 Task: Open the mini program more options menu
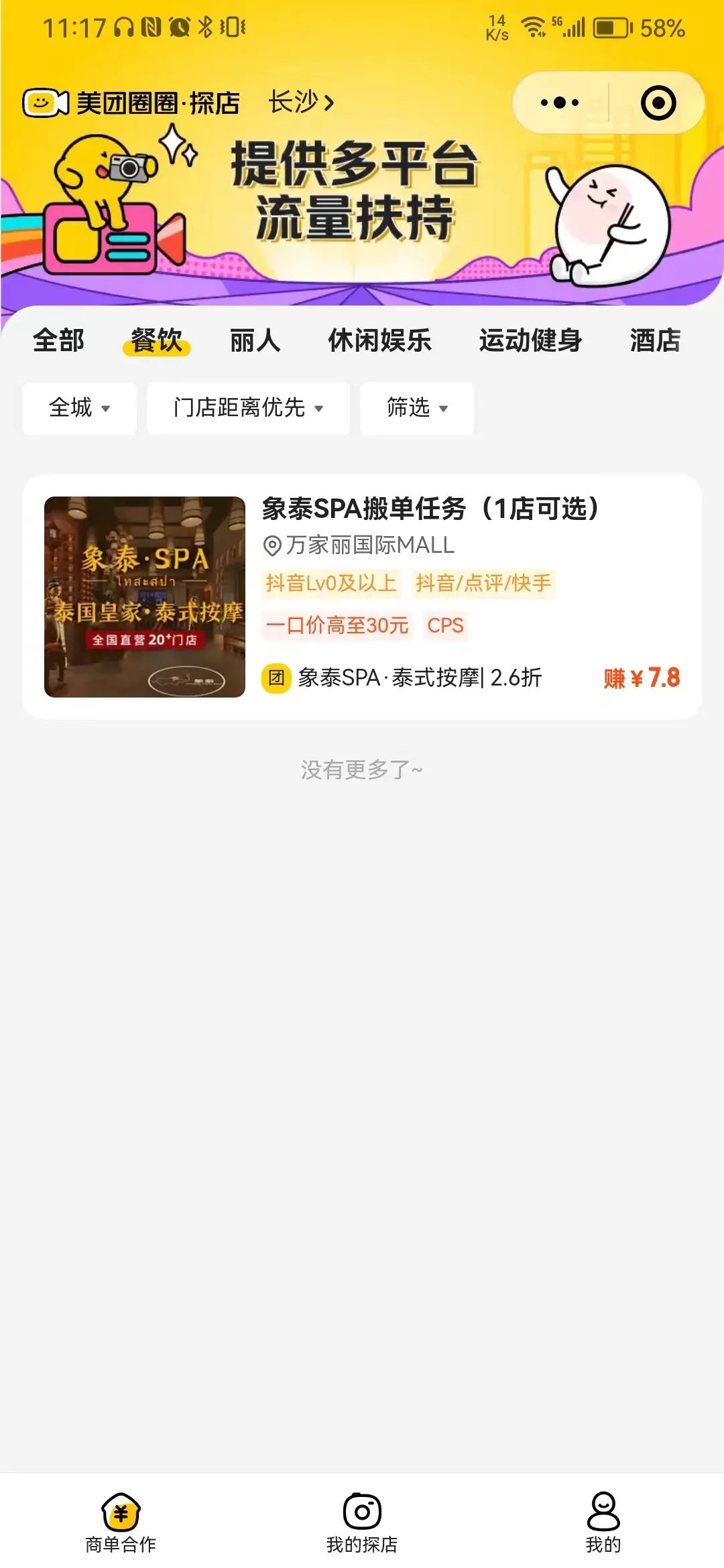coord(560,103)
